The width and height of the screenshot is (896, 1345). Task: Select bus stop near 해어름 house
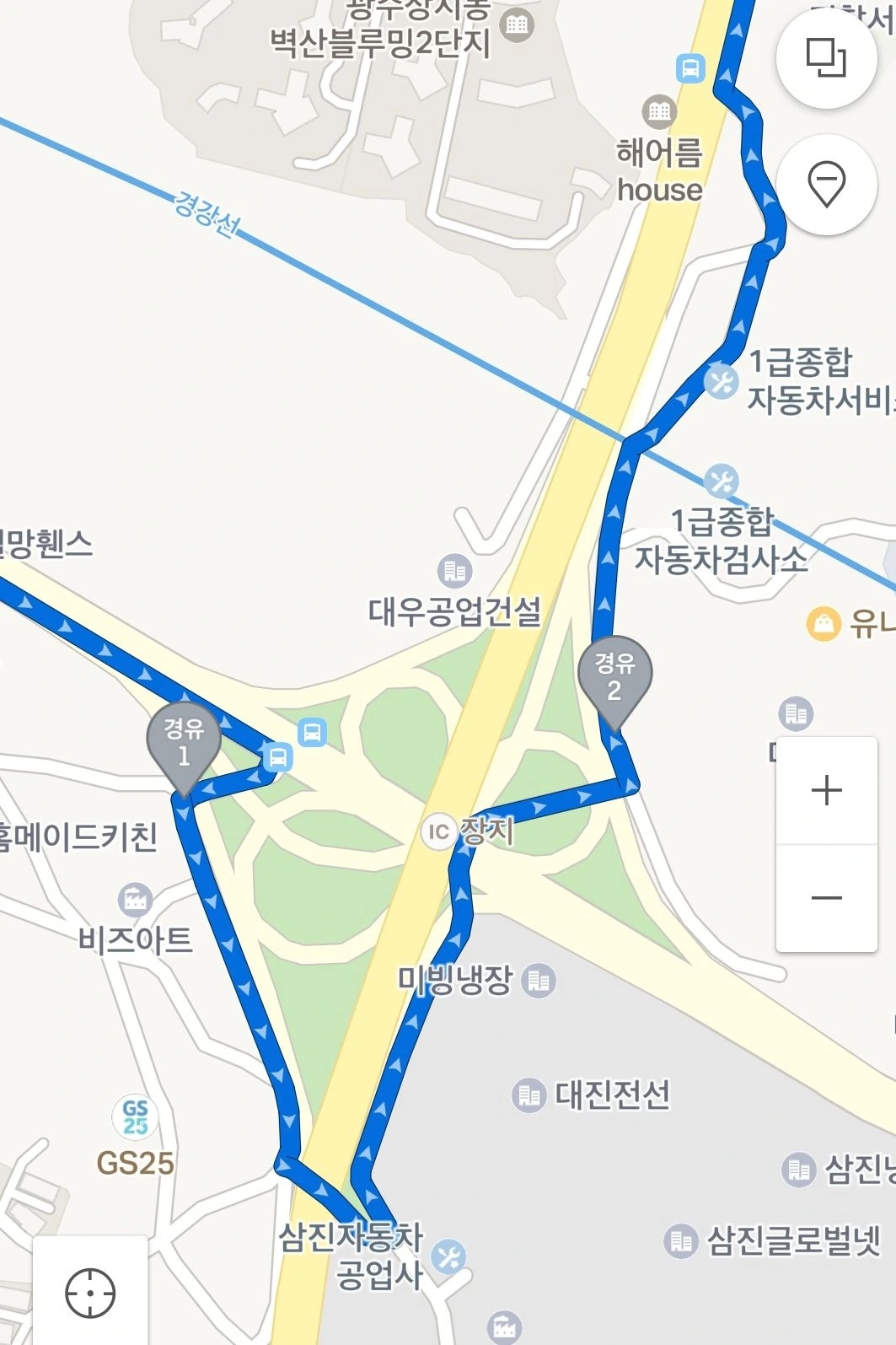690,67
